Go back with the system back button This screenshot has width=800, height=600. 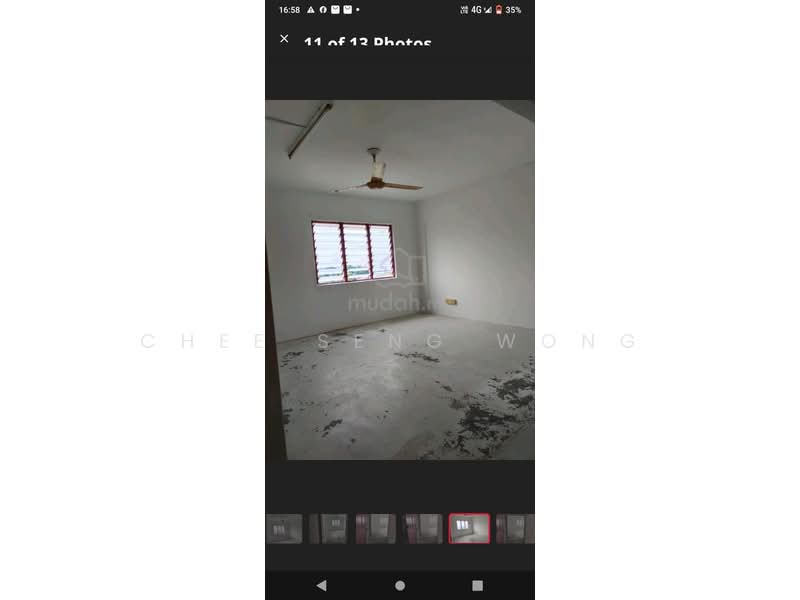pos(321,585)
